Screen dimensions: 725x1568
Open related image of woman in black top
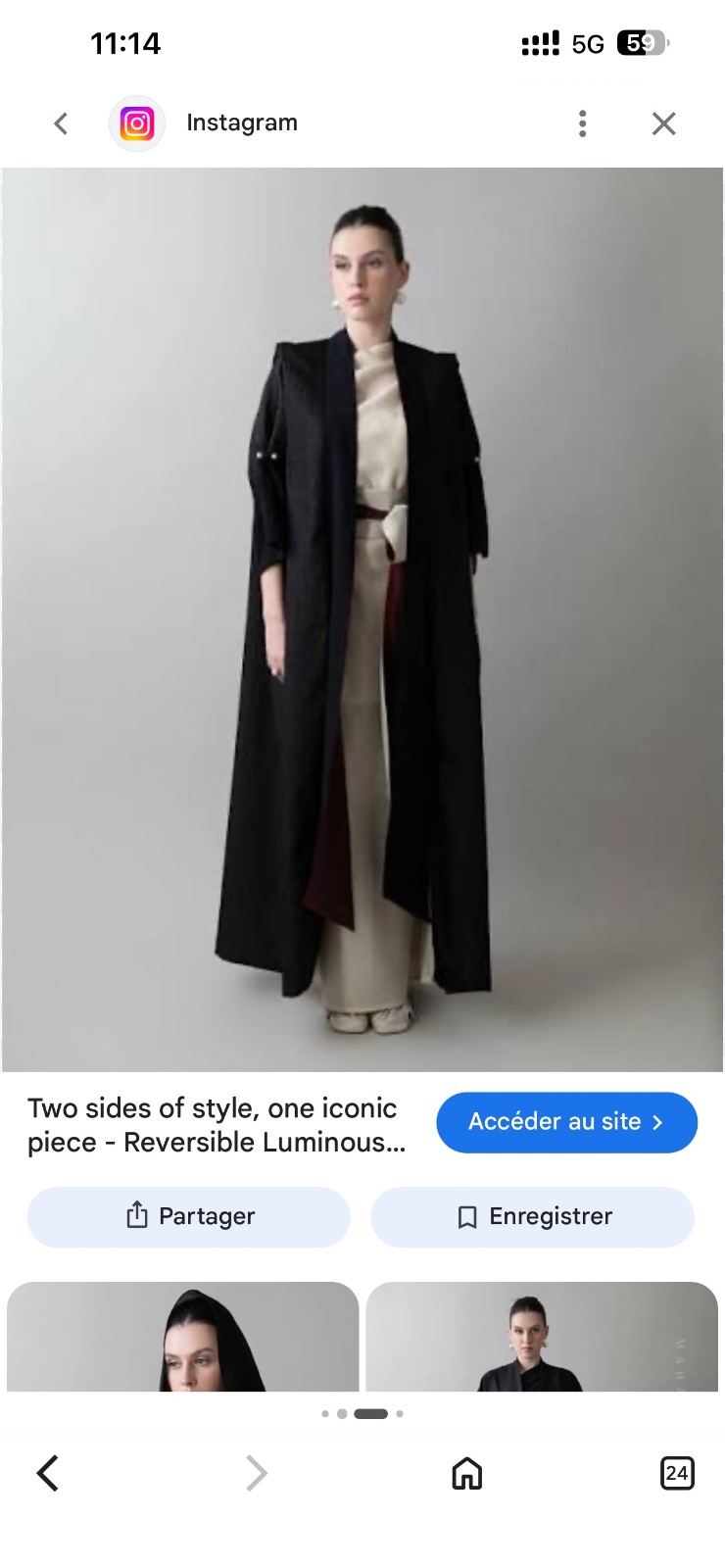542,1337
